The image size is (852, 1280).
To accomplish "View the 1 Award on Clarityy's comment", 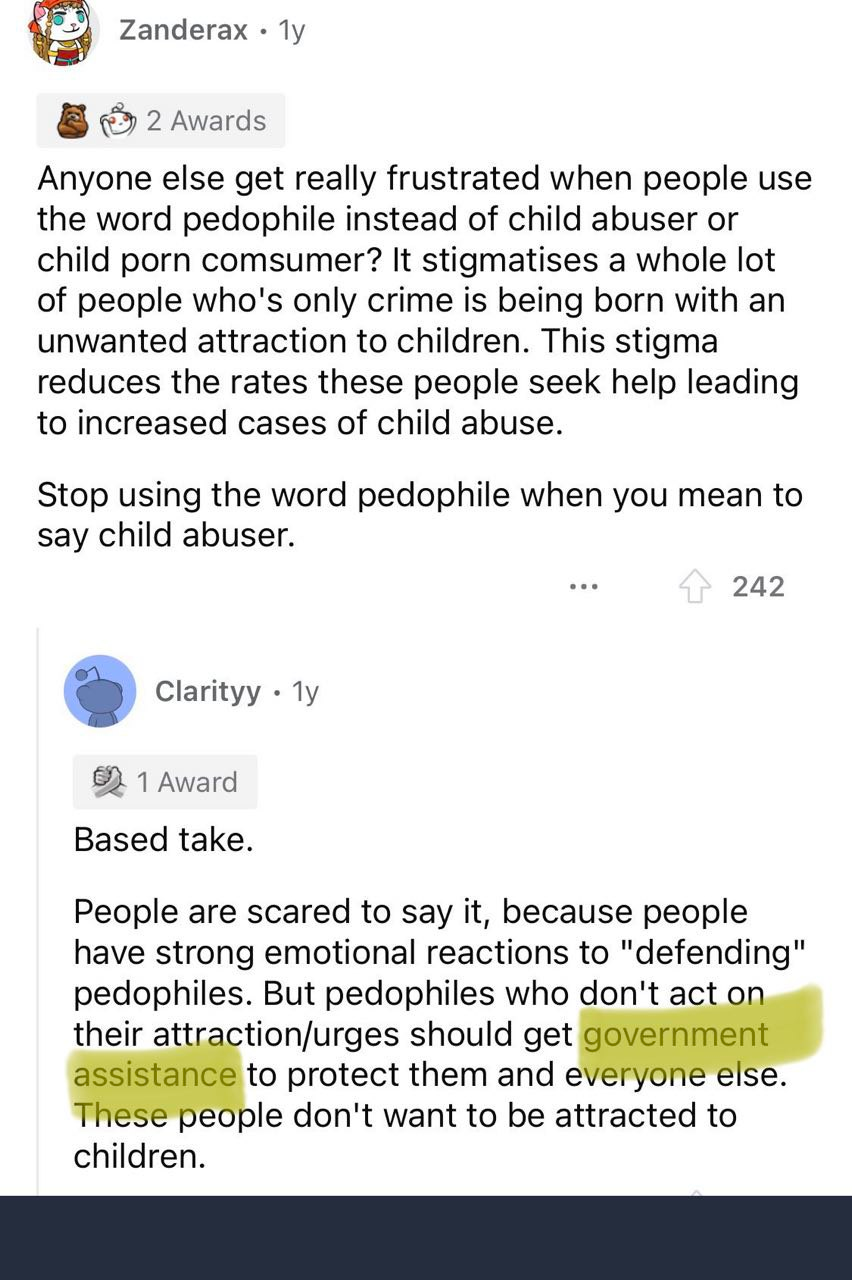I will (165, 782).
